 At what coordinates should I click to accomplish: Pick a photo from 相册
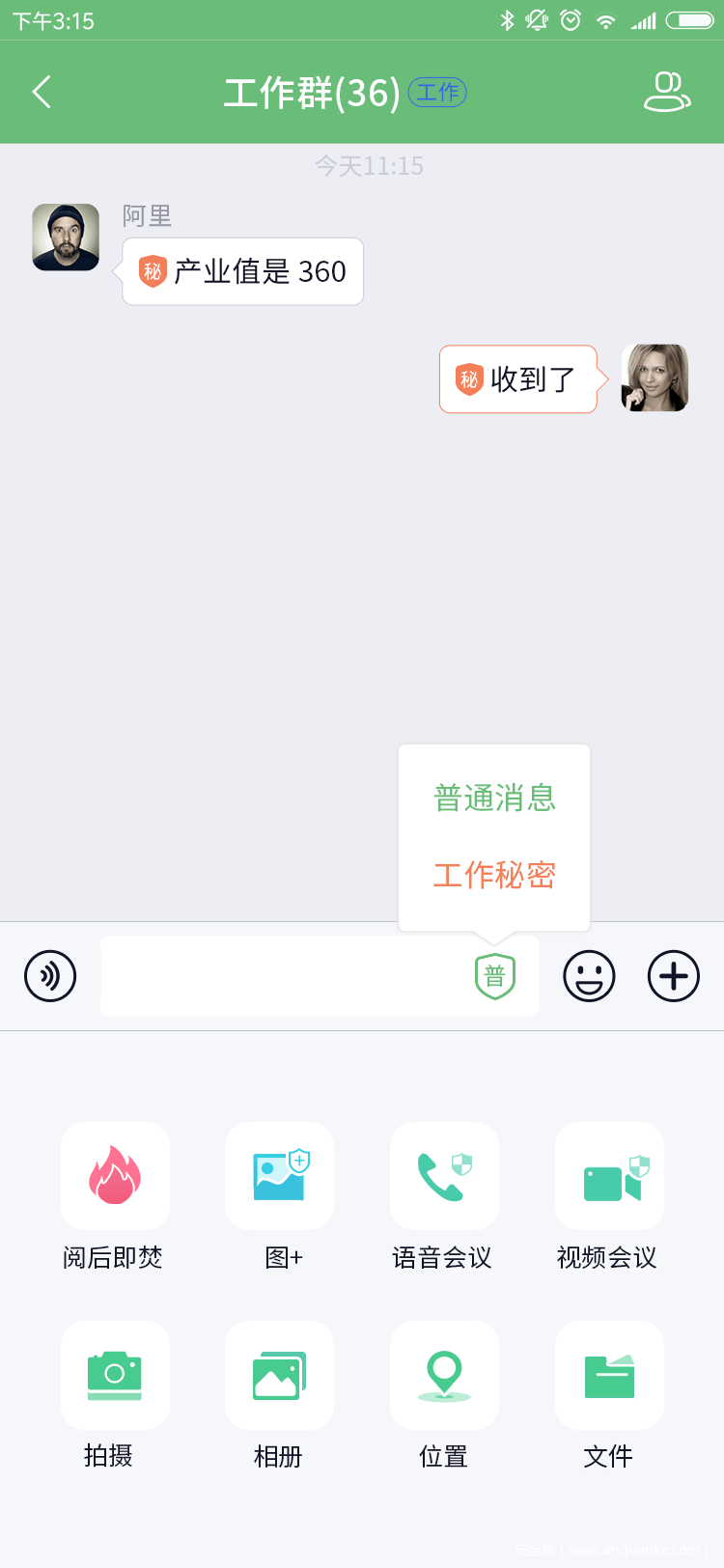click(279, 1375)
